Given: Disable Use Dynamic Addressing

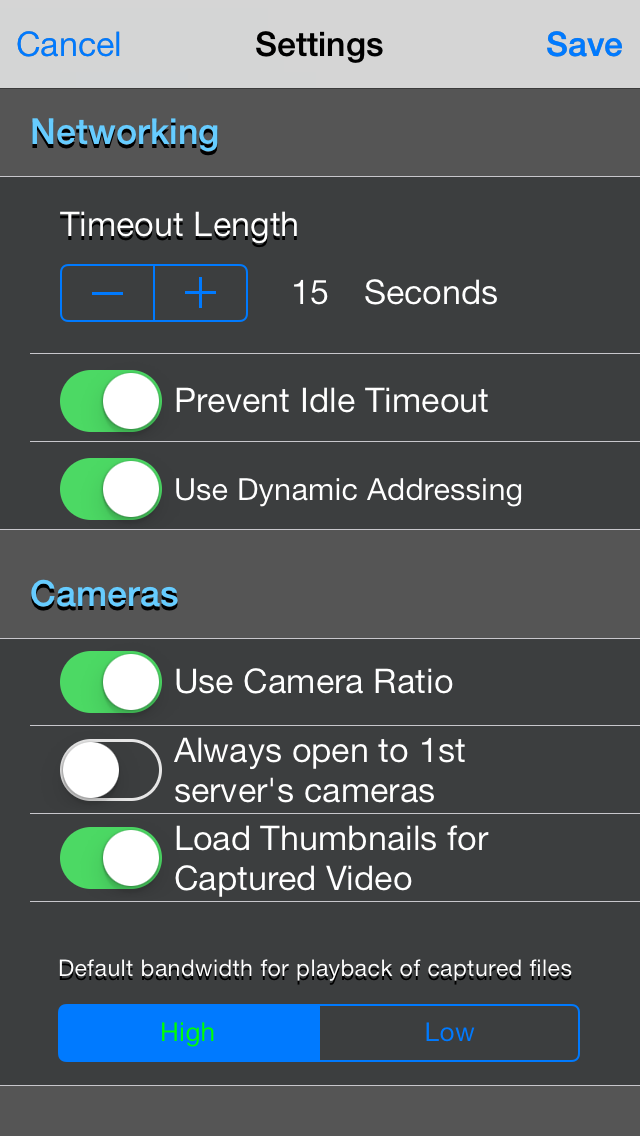Looking at the screenshot, I should pos(111,489).
